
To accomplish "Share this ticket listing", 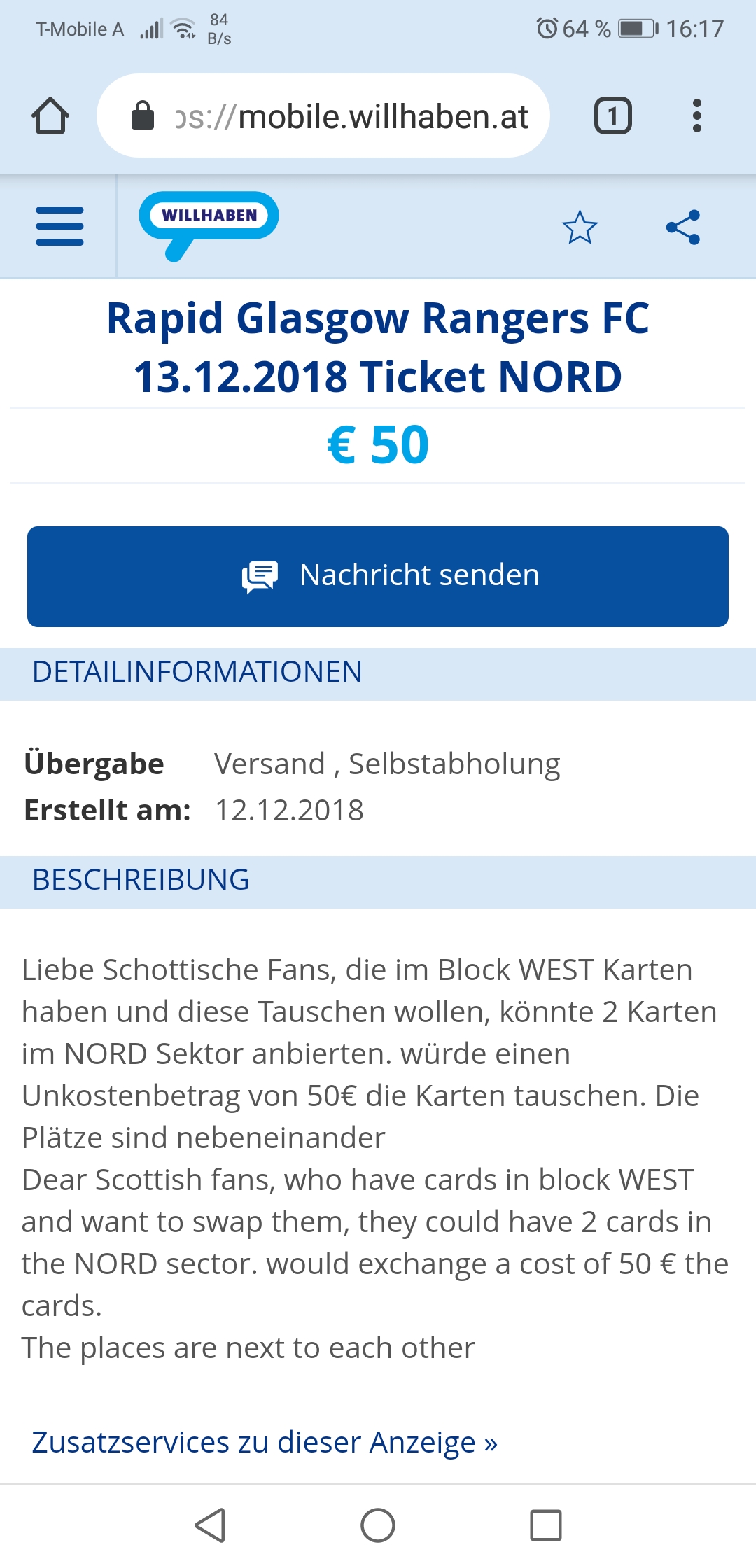I will coord(683,227).
